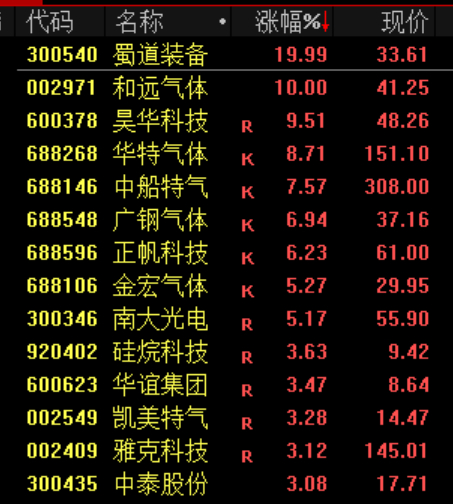Open 正帆科技 688596 stock page
The height and width of the screenshot is (504, 453).
pyautogui.click(x=227, y=253)
